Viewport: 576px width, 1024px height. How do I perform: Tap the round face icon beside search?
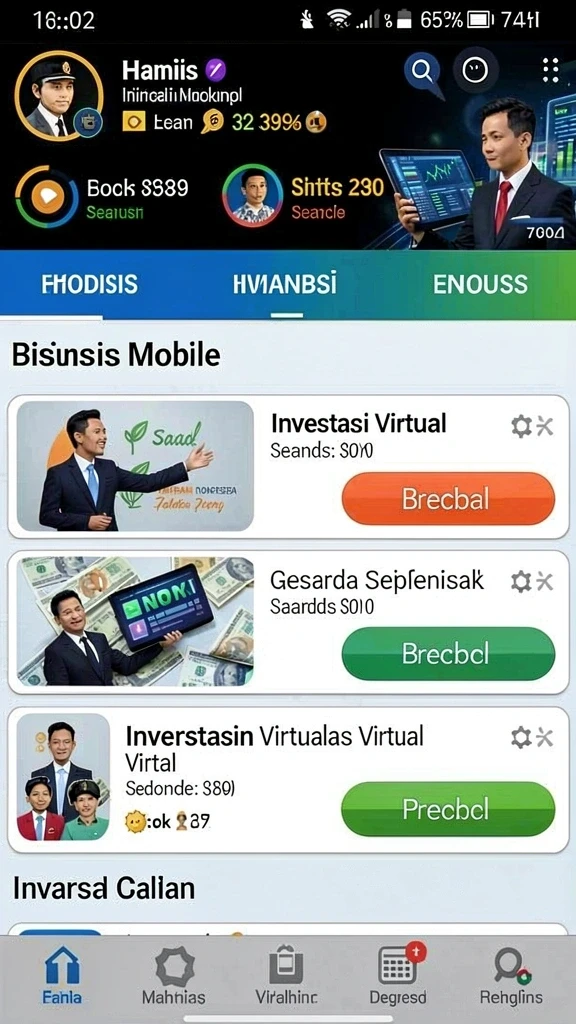[x=475, y=70]
